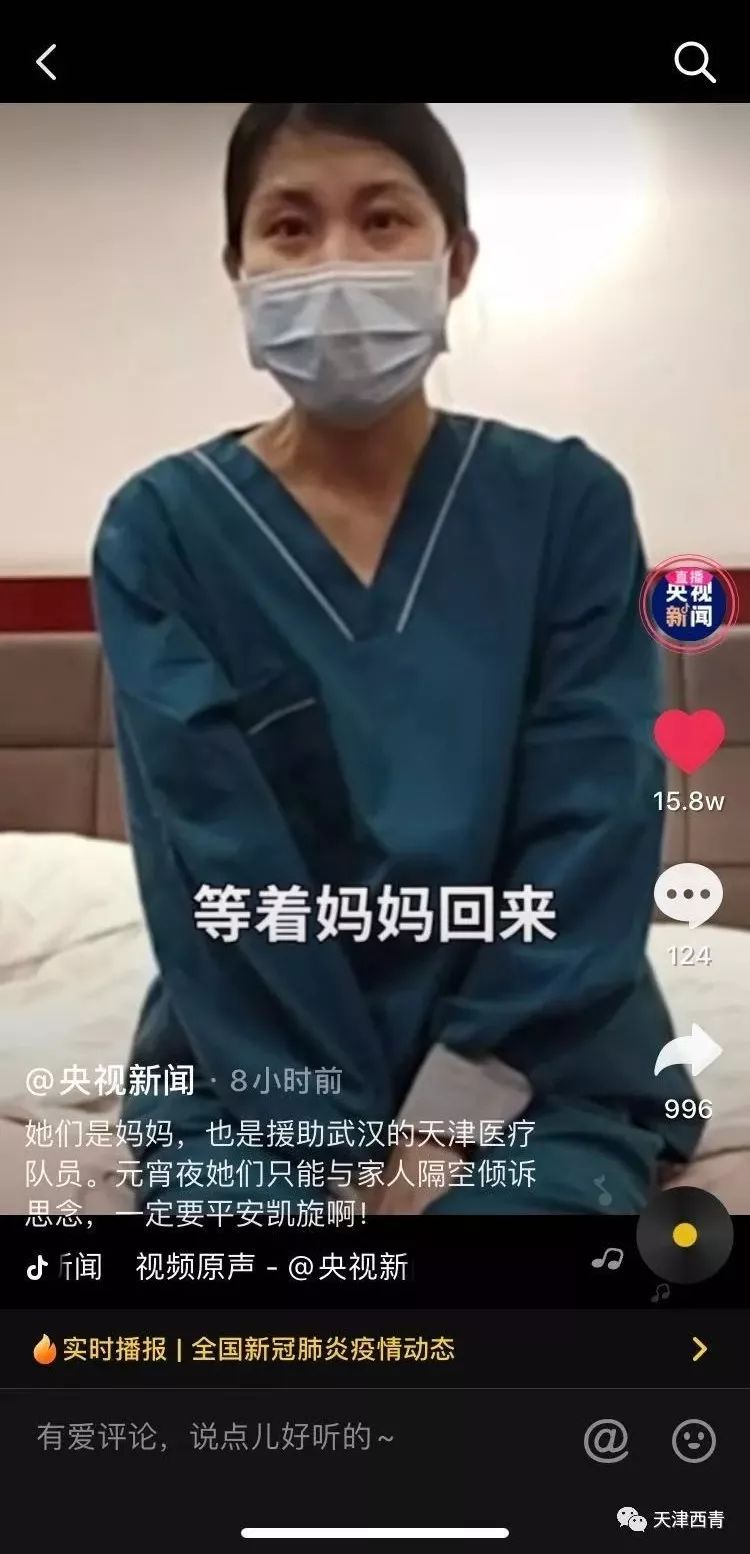Open the 央视新闻 profile avatar
Viewport: 750px width, 1554px height.
click(689, 605)
